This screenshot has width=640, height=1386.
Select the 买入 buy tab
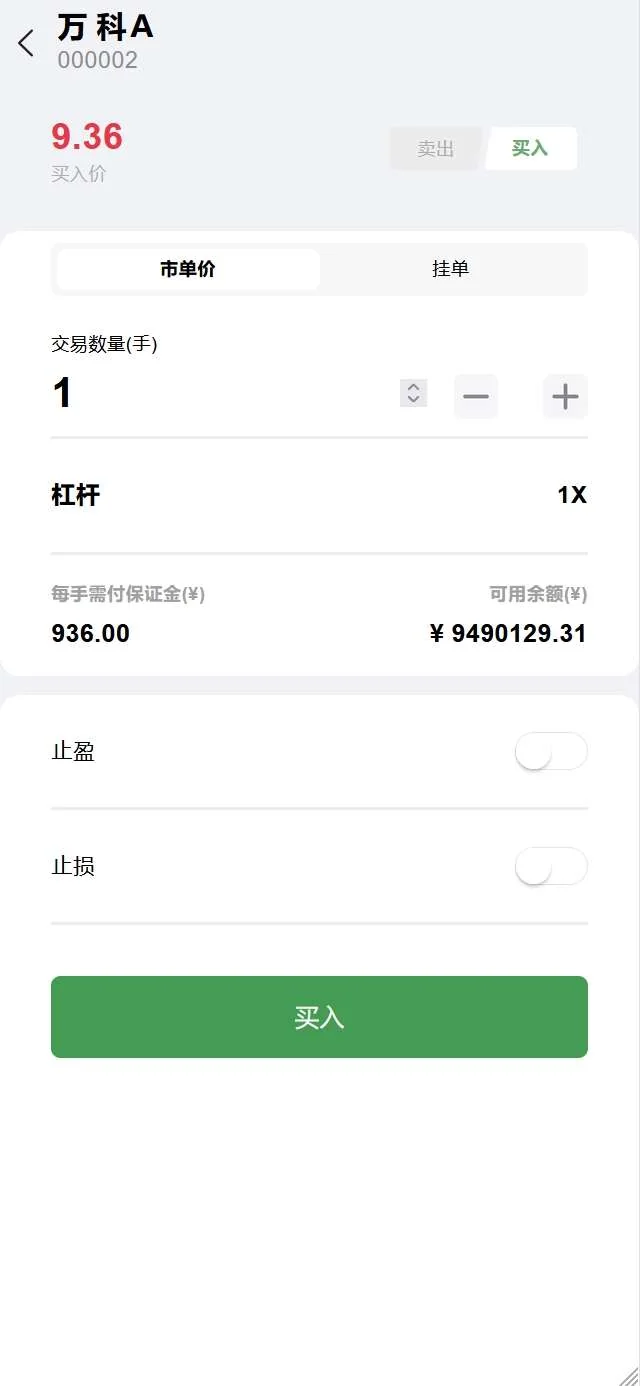coord(530,149)
